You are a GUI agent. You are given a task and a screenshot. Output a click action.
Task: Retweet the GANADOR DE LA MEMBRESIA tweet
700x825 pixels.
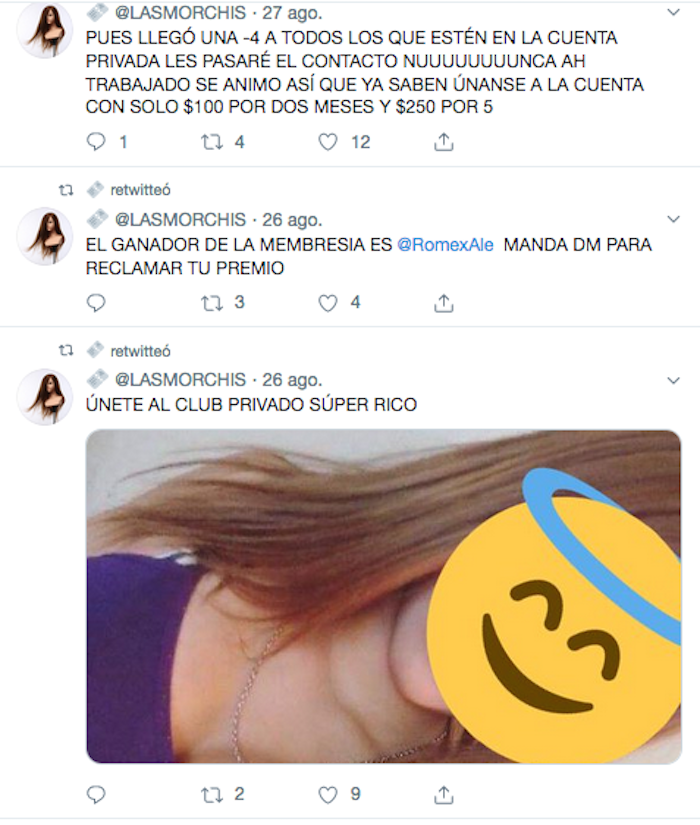[212, 302]
